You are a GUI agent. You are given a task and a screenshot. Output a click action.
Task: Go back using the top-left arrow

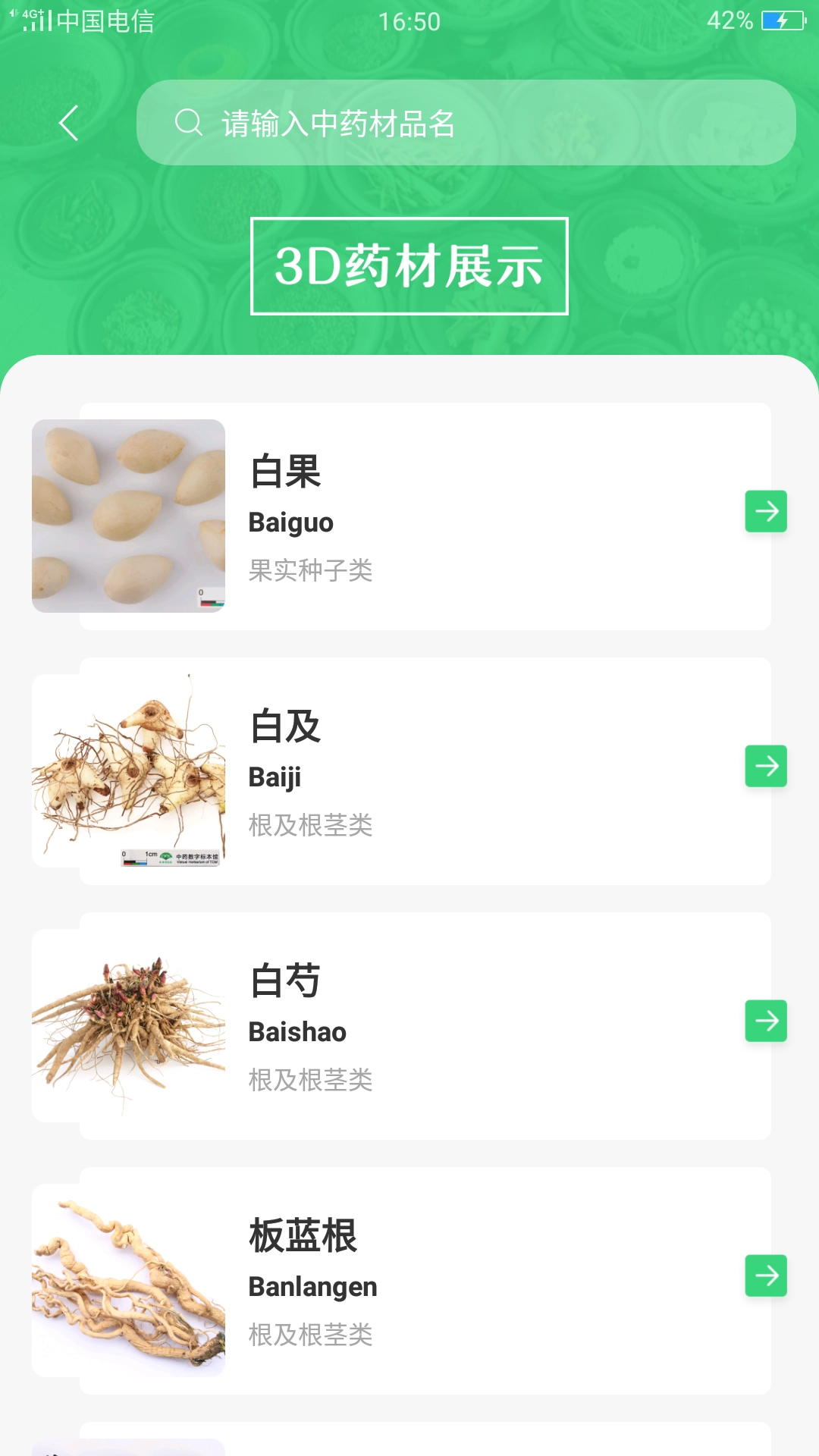(x=69, y=123)
